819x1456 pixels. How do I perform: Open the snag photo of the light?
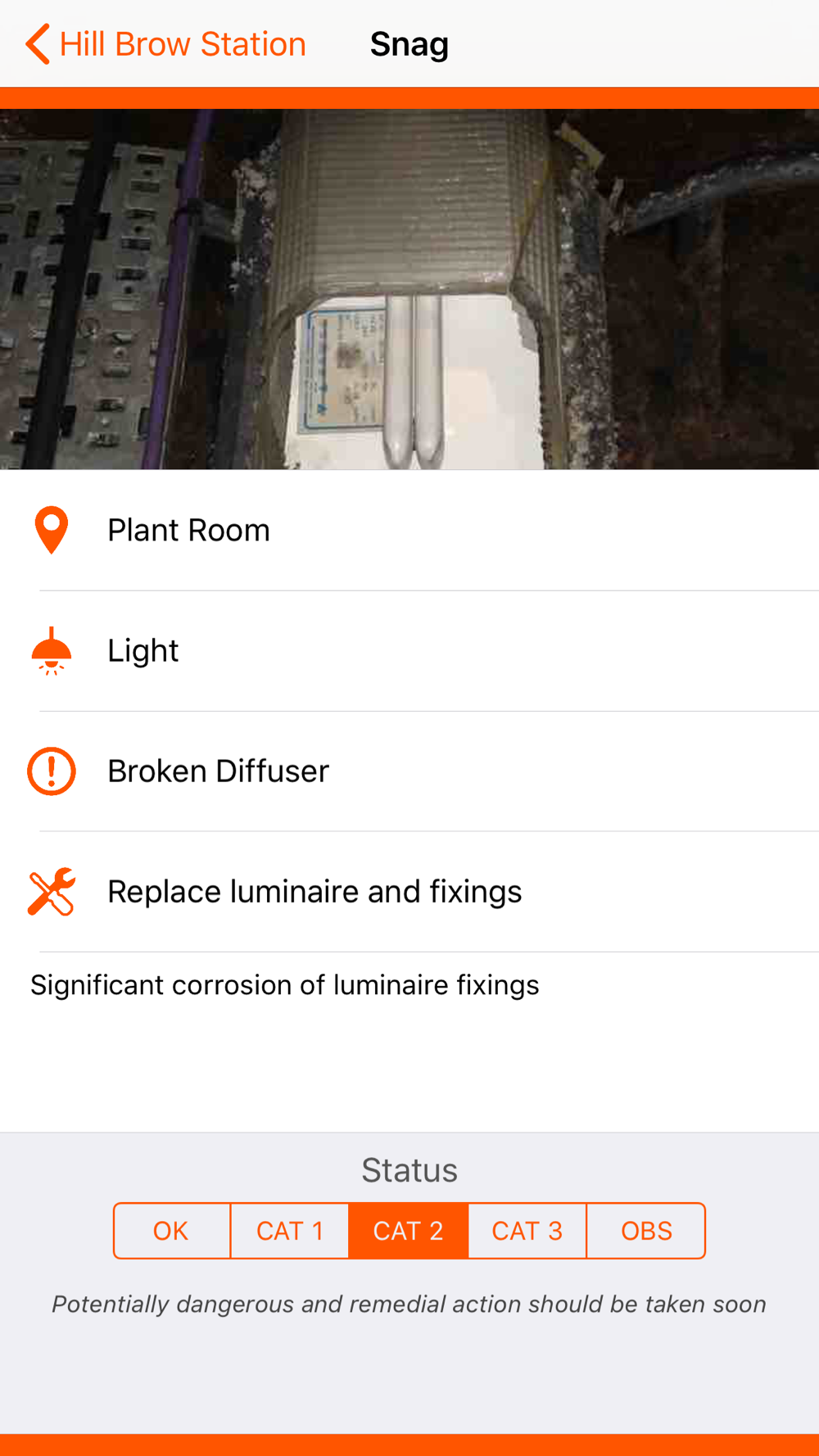[409, 289]
